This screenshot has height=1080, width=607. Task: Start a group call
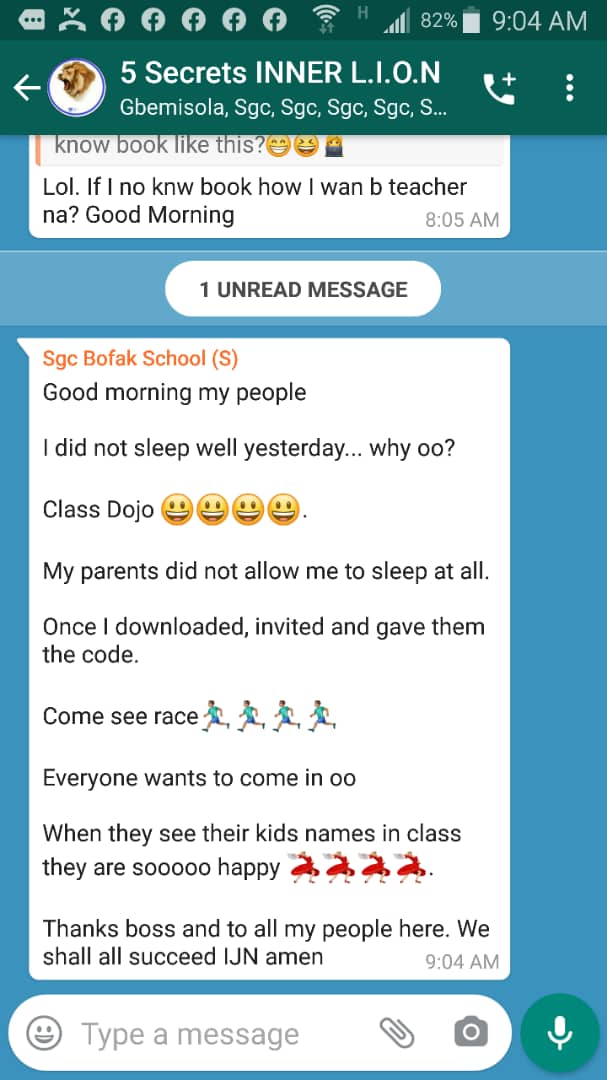pyautogui.click(x=499, y=88)
